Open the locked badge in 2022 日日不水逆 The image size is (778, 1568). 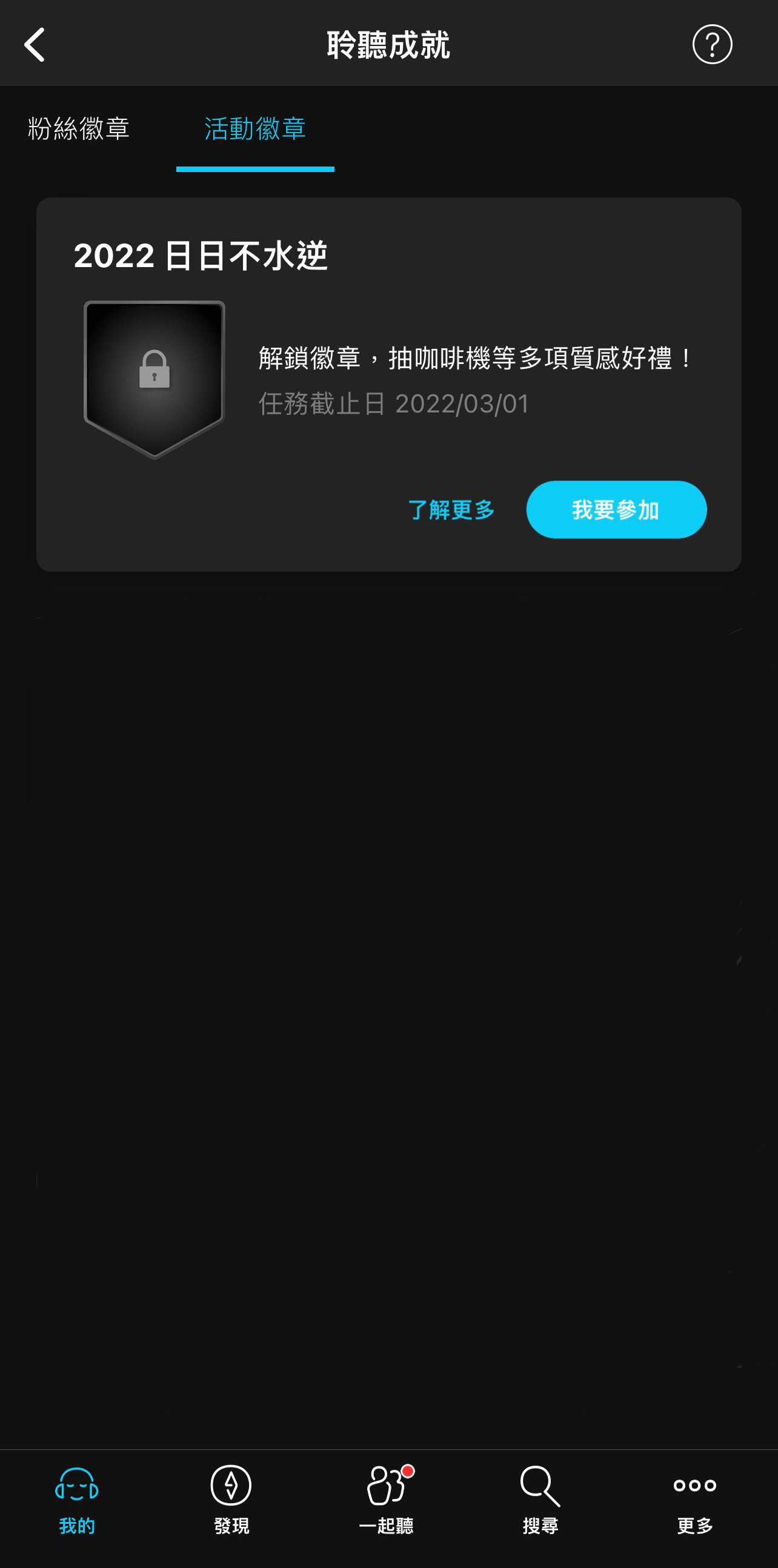coord(154,379)
